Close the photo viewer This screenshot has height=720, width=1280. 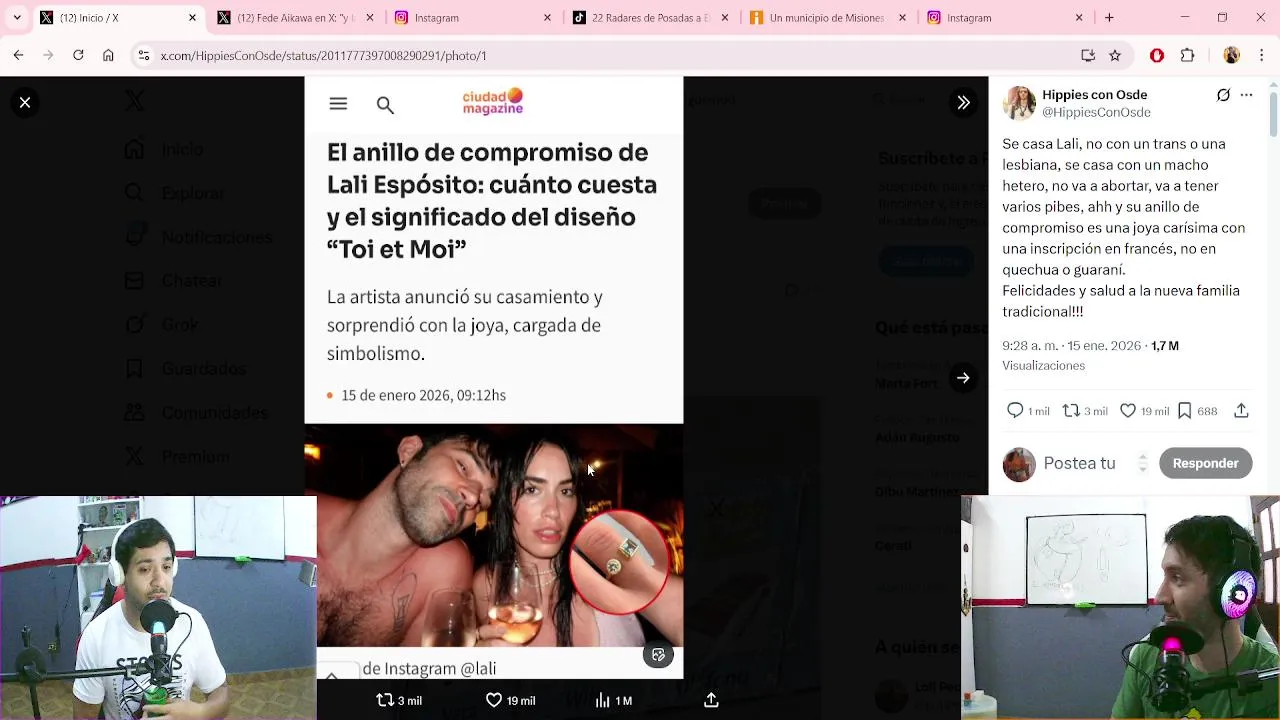click(x=25, y=102)
